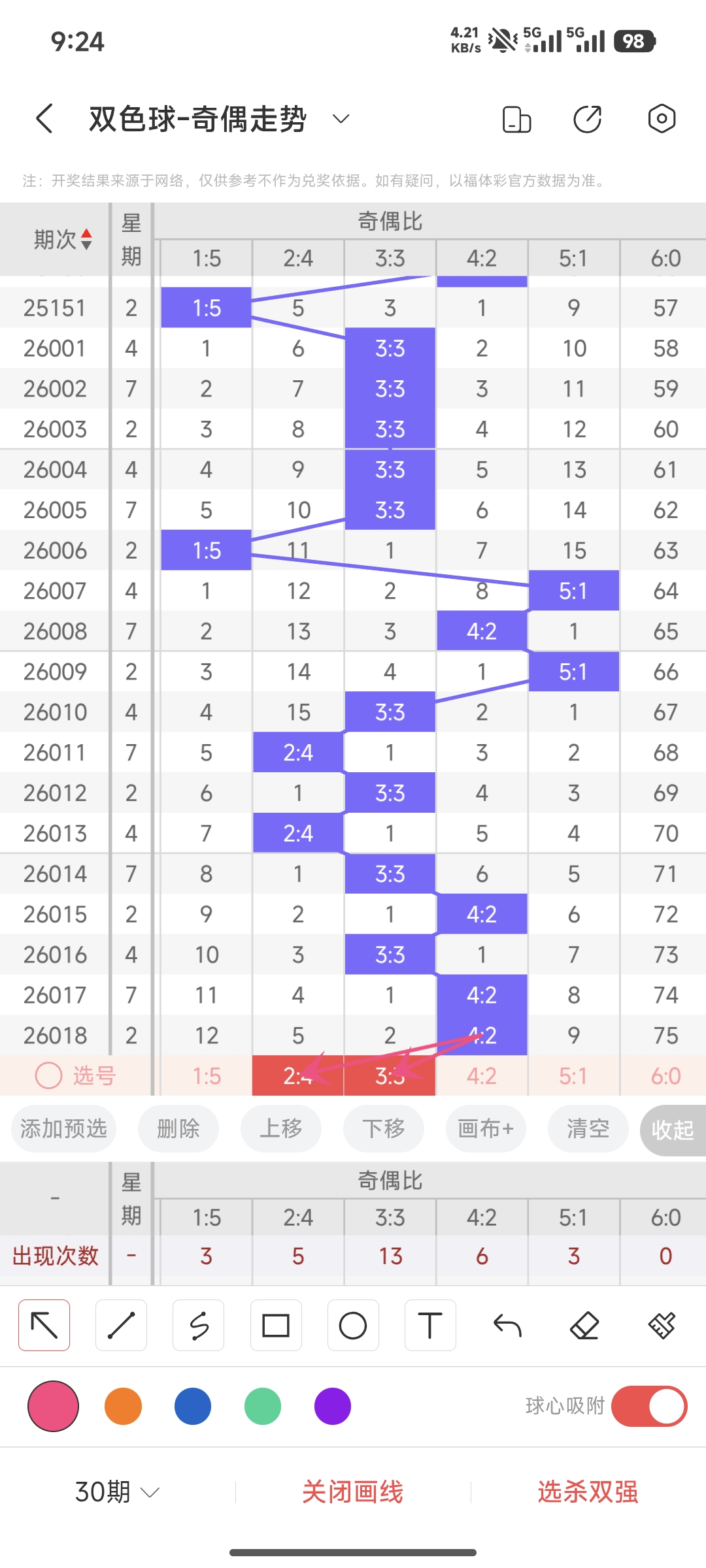Switch screen orientation with the device icon

coord(516,119)
